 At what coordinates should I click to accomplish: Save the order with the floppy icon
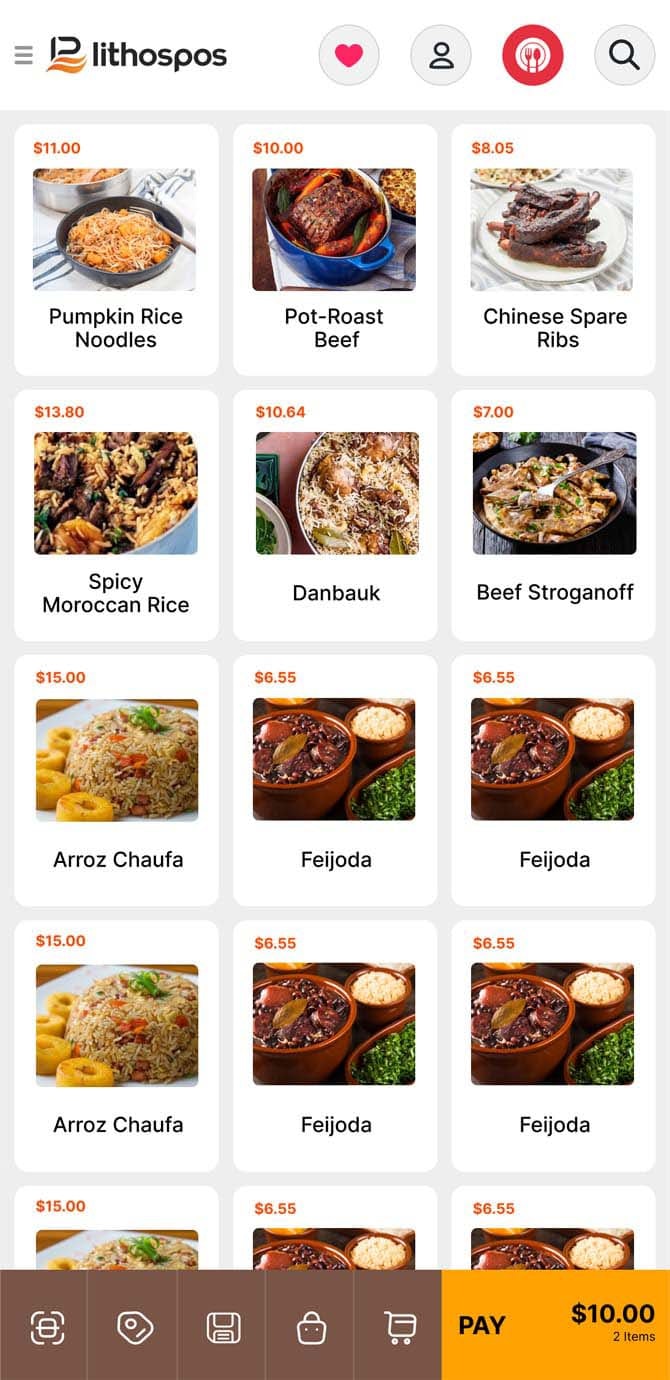point(223,1327)
